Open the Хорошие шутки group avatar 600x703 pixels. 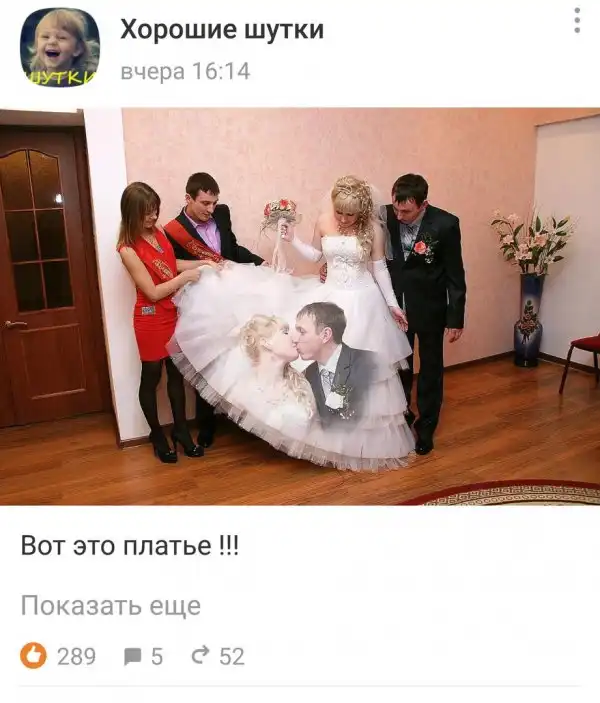point(60,47)
